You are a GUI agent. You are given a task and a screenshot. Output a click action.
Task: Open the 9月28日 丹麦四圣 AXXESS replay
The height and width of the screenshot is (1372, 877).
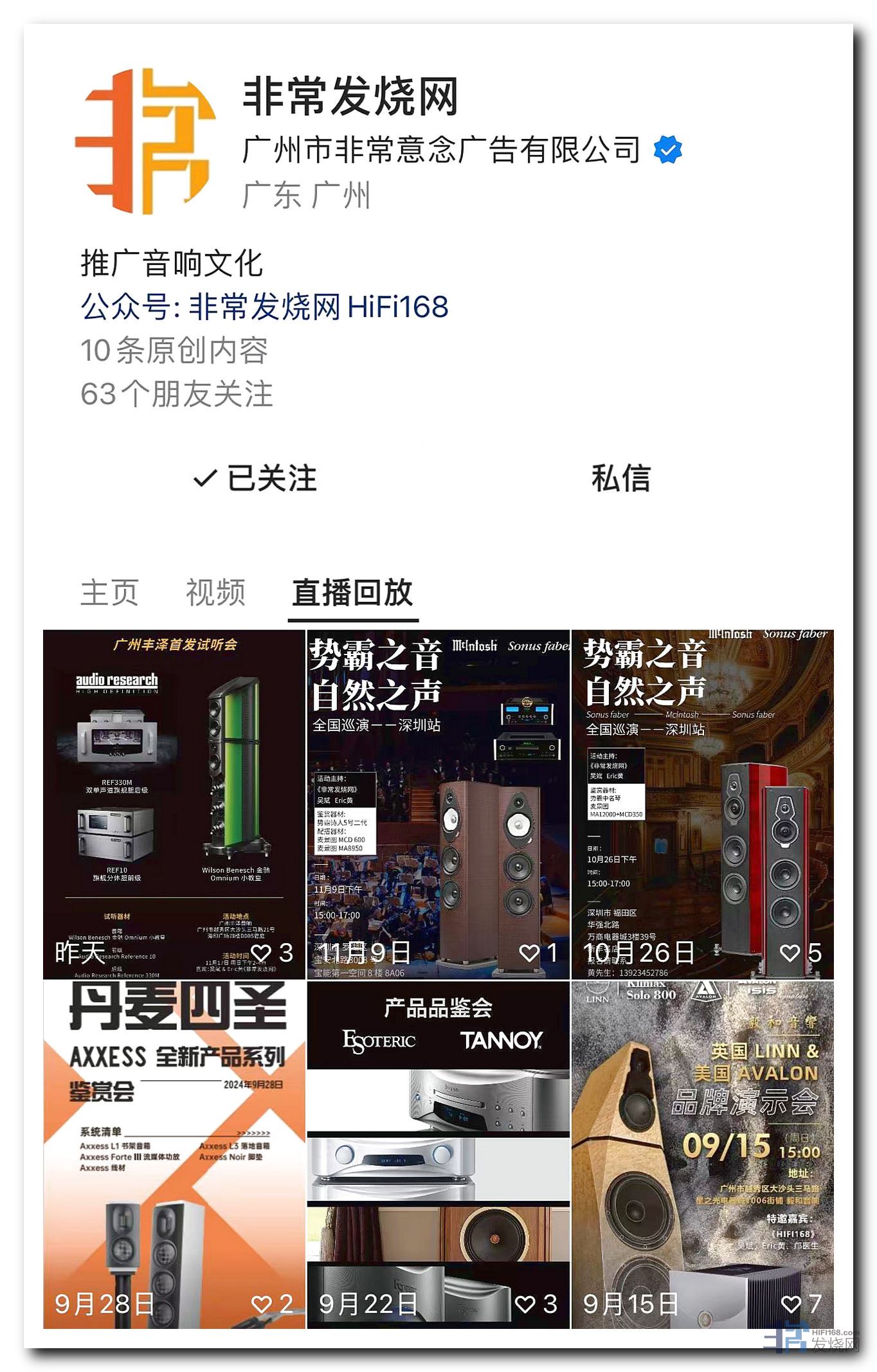(x=174, y=1154)
